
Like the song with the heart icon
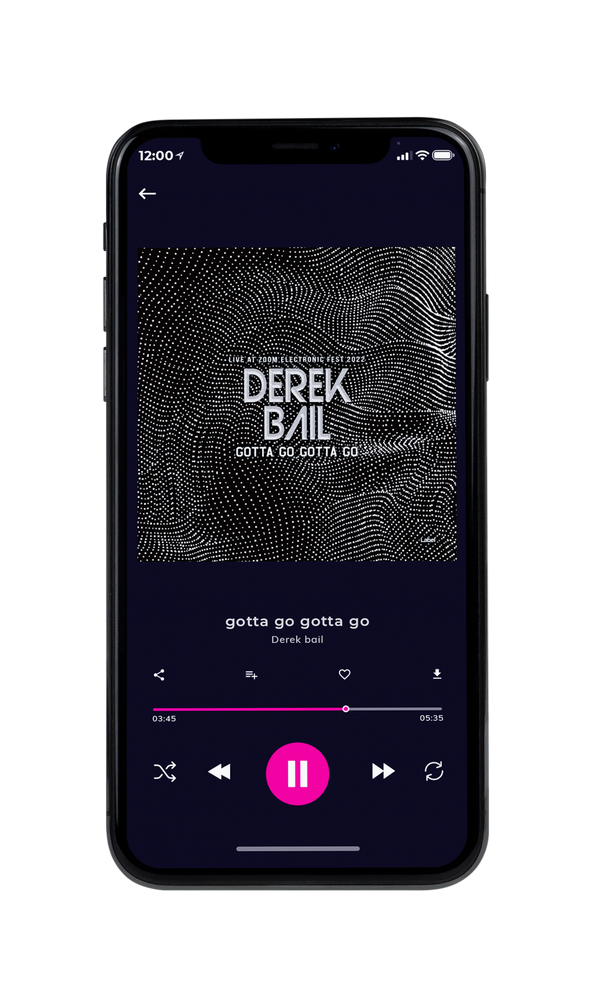point(344,674)
